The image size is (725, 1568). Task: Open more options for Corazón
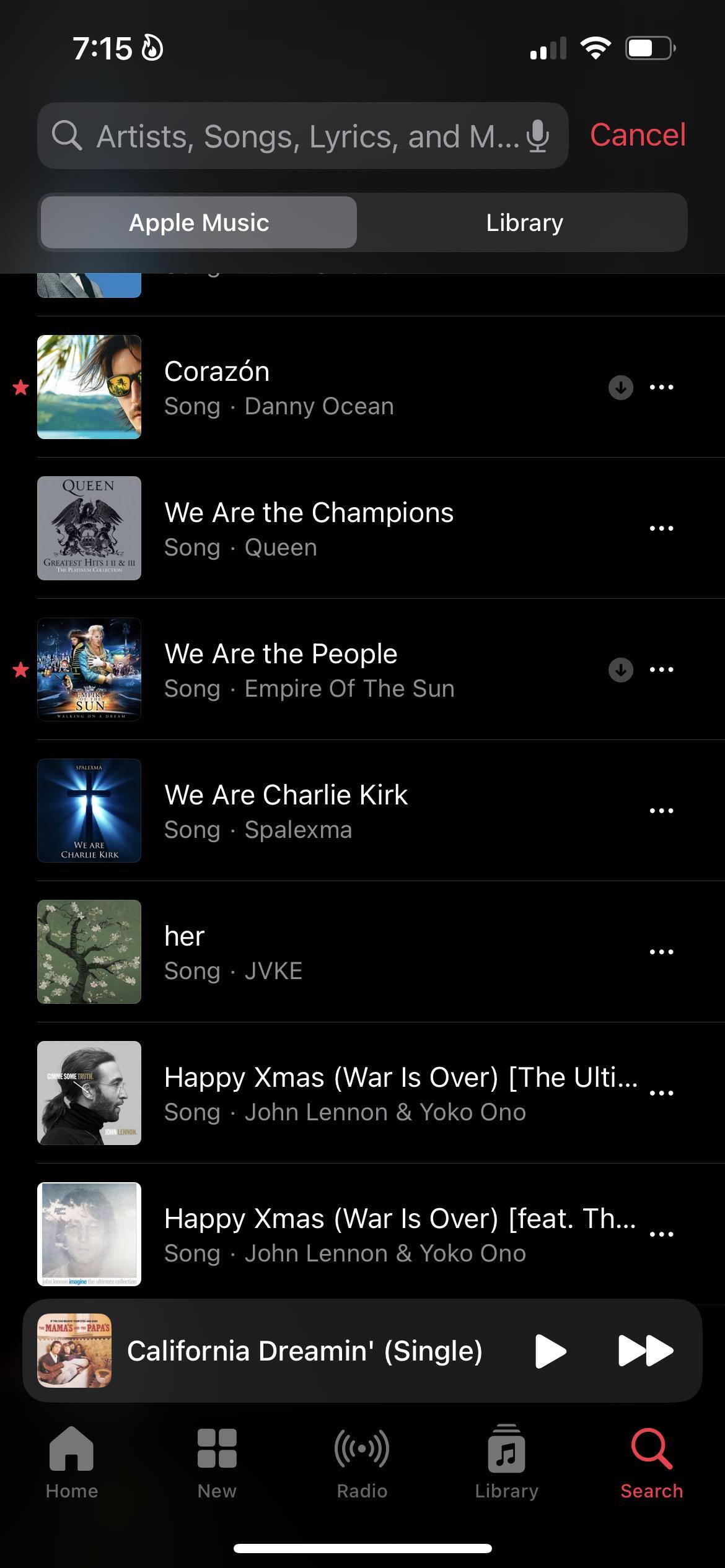click(x=661, y=388)
